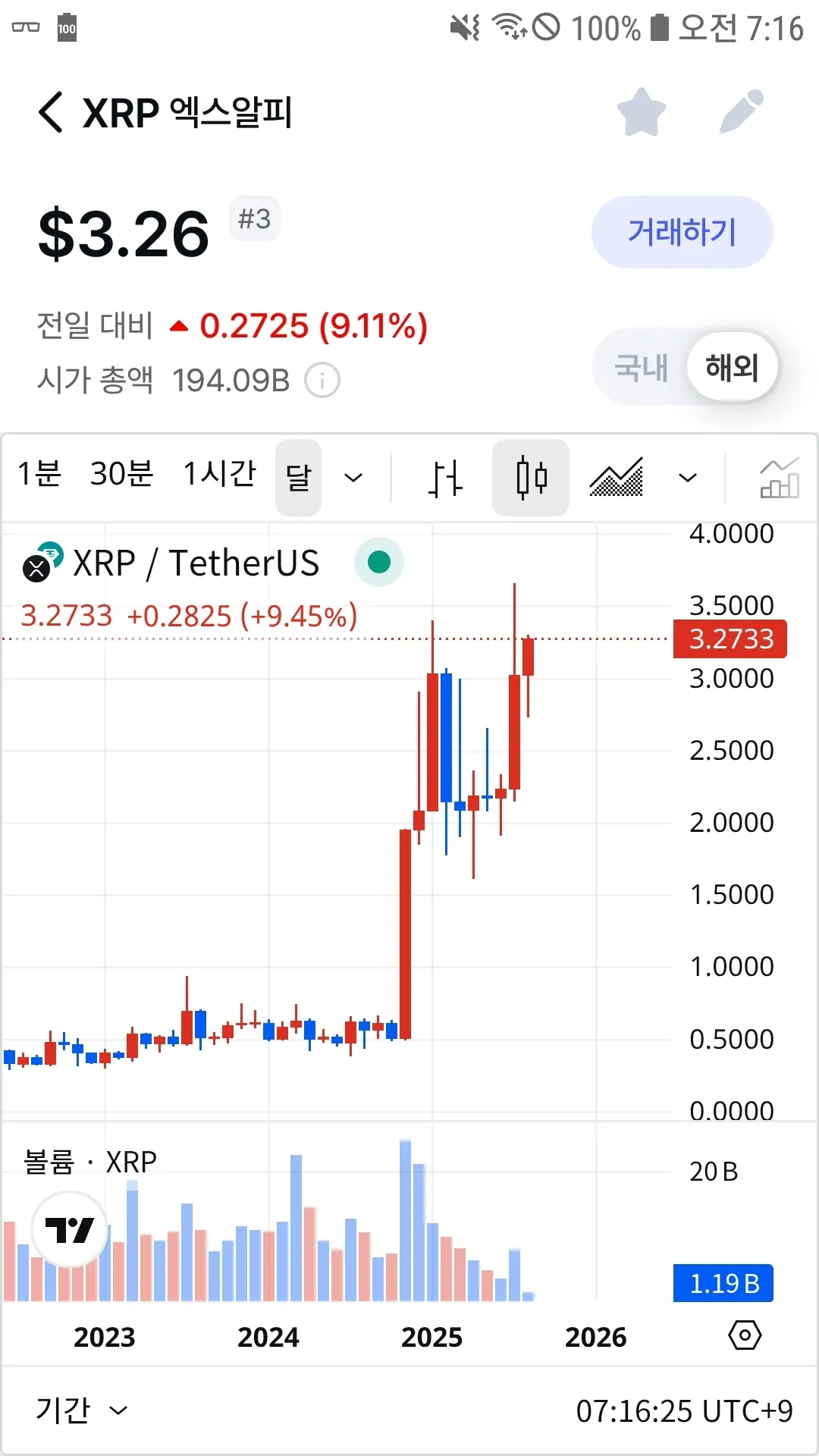Expand the chart style dropdown
The height and width of the screenshot is (1456, 819).
687,478
